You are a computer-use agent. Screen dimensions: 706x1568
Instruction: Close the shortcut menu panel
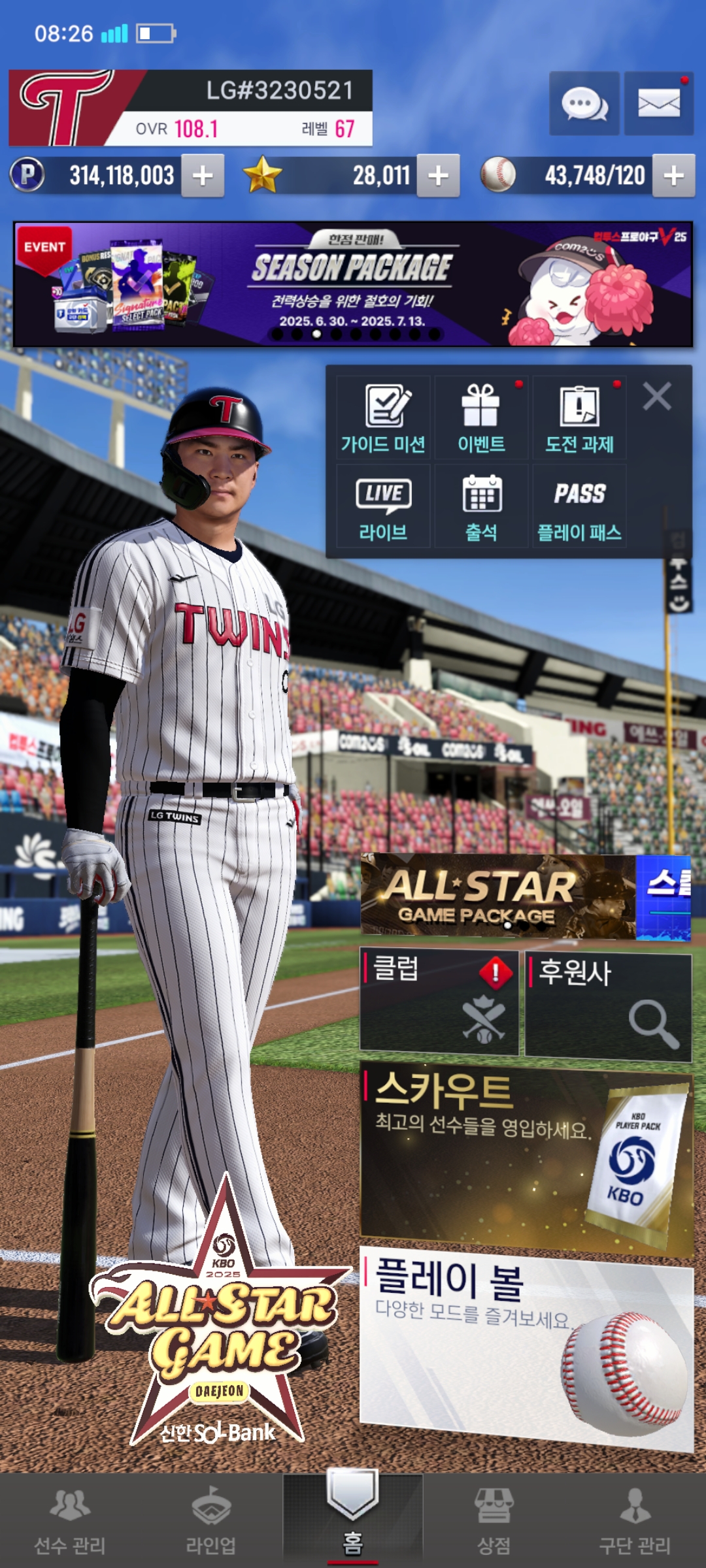tap(657, 397)
